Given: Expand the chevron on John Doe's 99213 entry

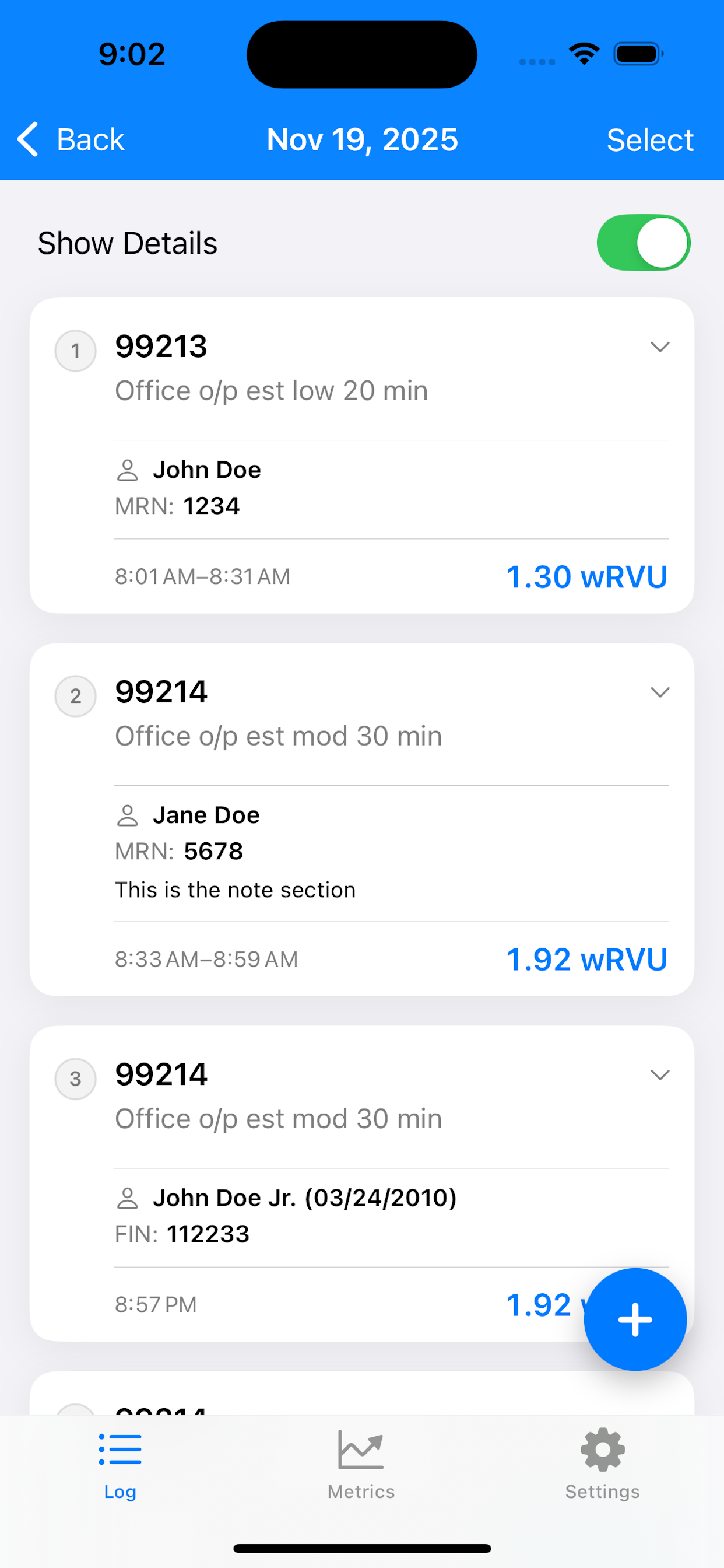Looking at the screenshot, I should pos(659,347).
